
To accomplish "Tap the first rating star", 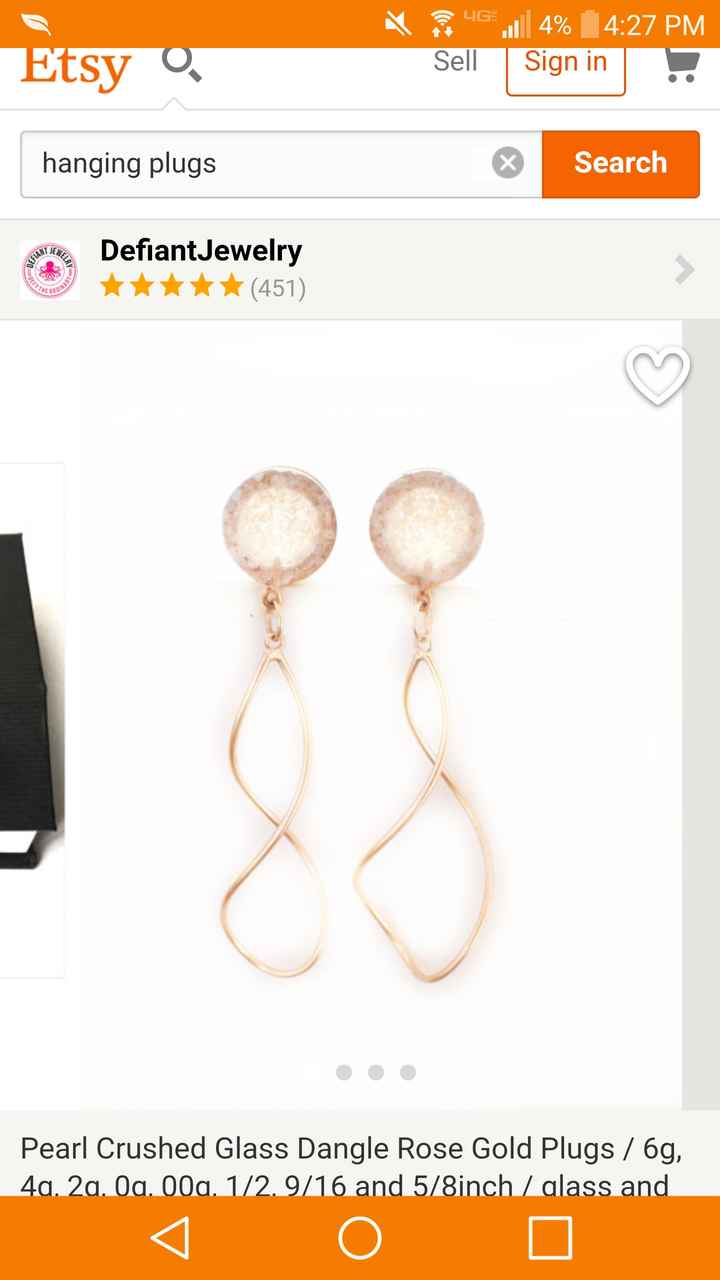I will (x=111, y=288).
